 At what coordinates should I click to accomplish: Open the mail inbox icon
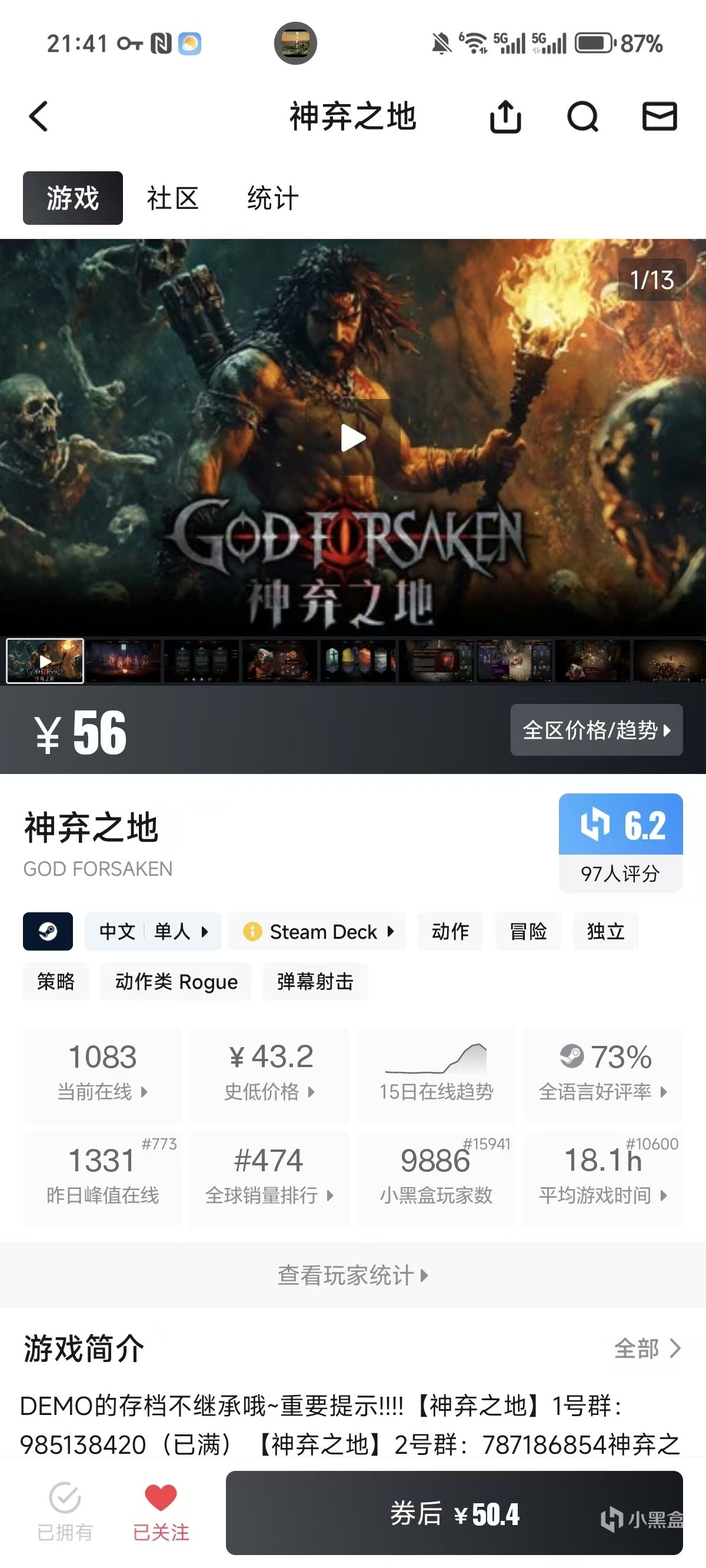[x=660, y=117]
